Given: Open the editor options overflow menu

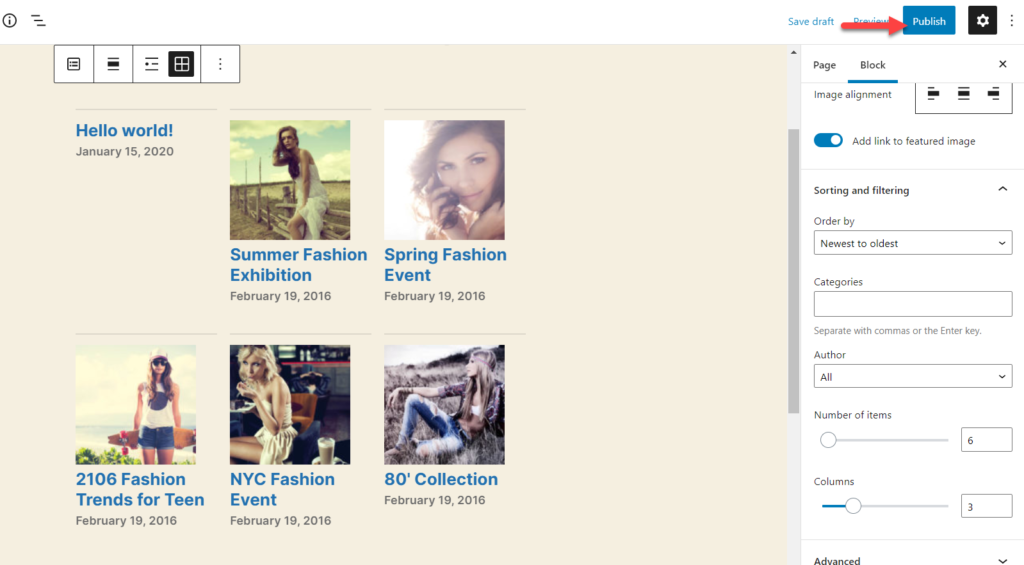Looking at the screenshot, I should [x=1011, y=21].
